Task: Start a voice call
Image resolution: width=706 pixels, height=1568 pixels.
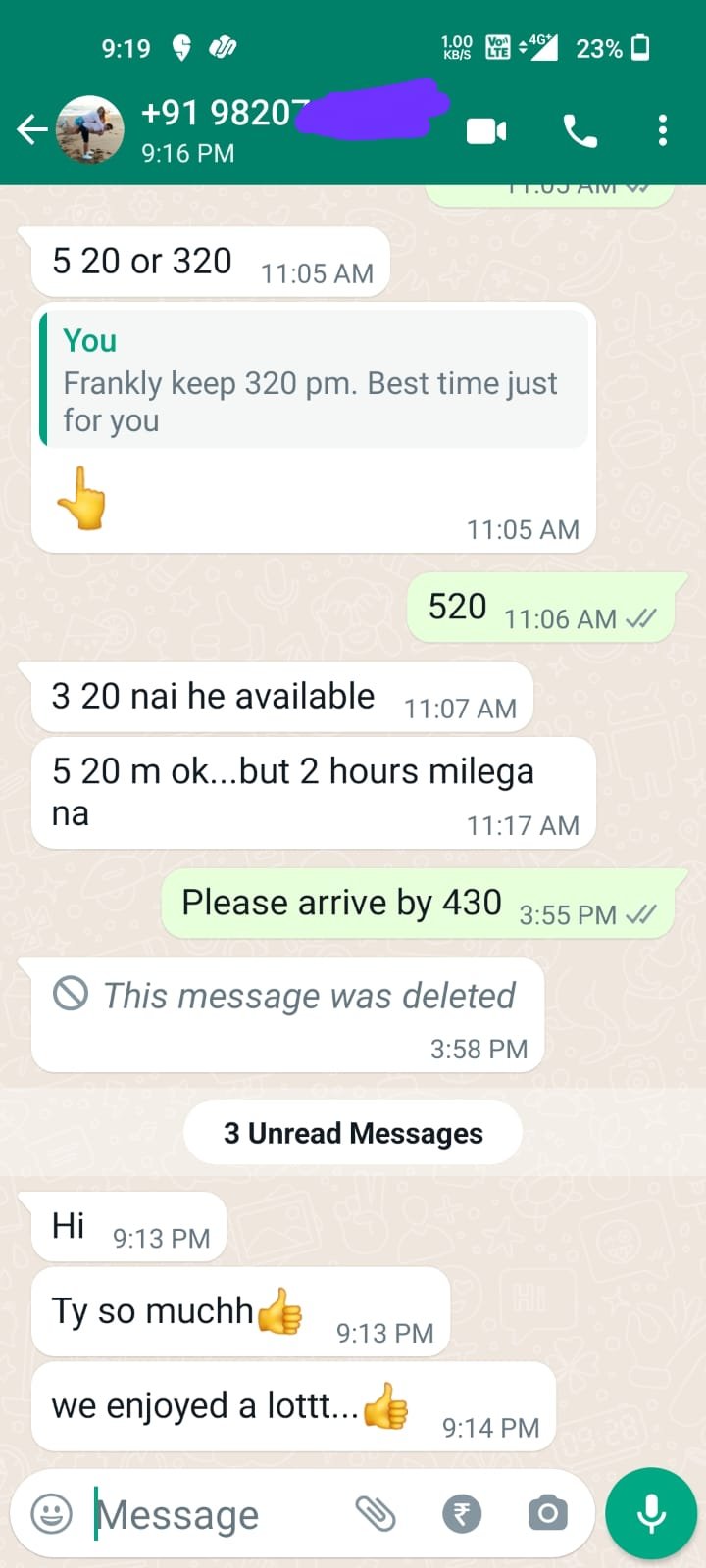Action: point(580,130)
